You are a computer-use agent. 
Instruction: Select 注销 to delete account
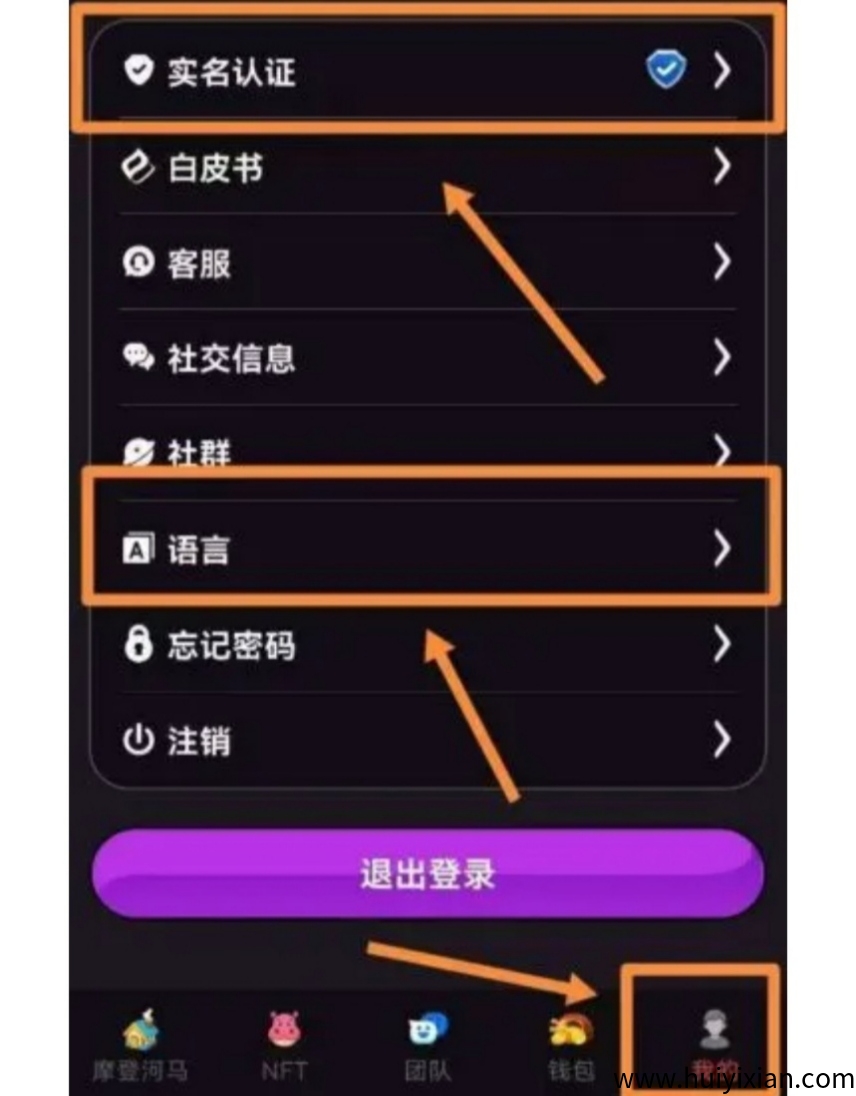[428, 741]
